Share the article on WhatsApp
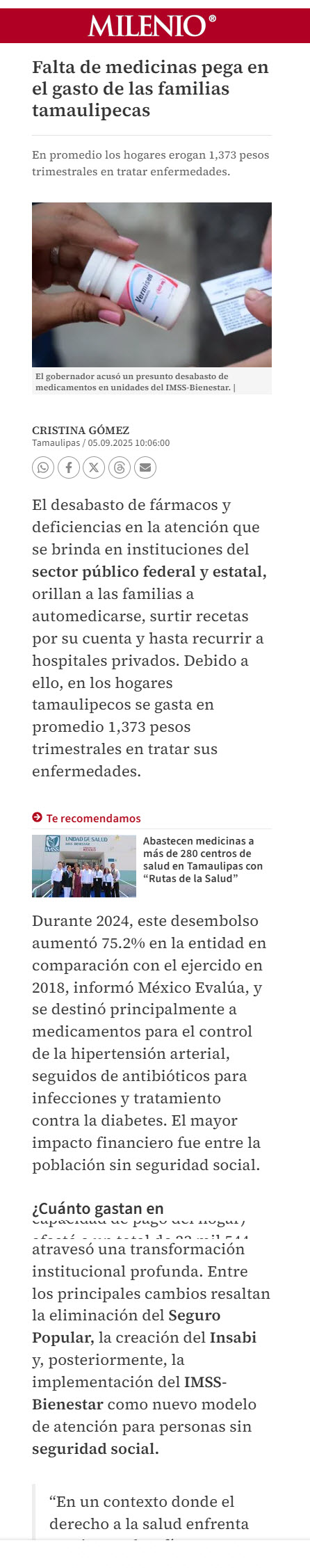This screenshot has width=310, height=1568. tap(43, 467)
